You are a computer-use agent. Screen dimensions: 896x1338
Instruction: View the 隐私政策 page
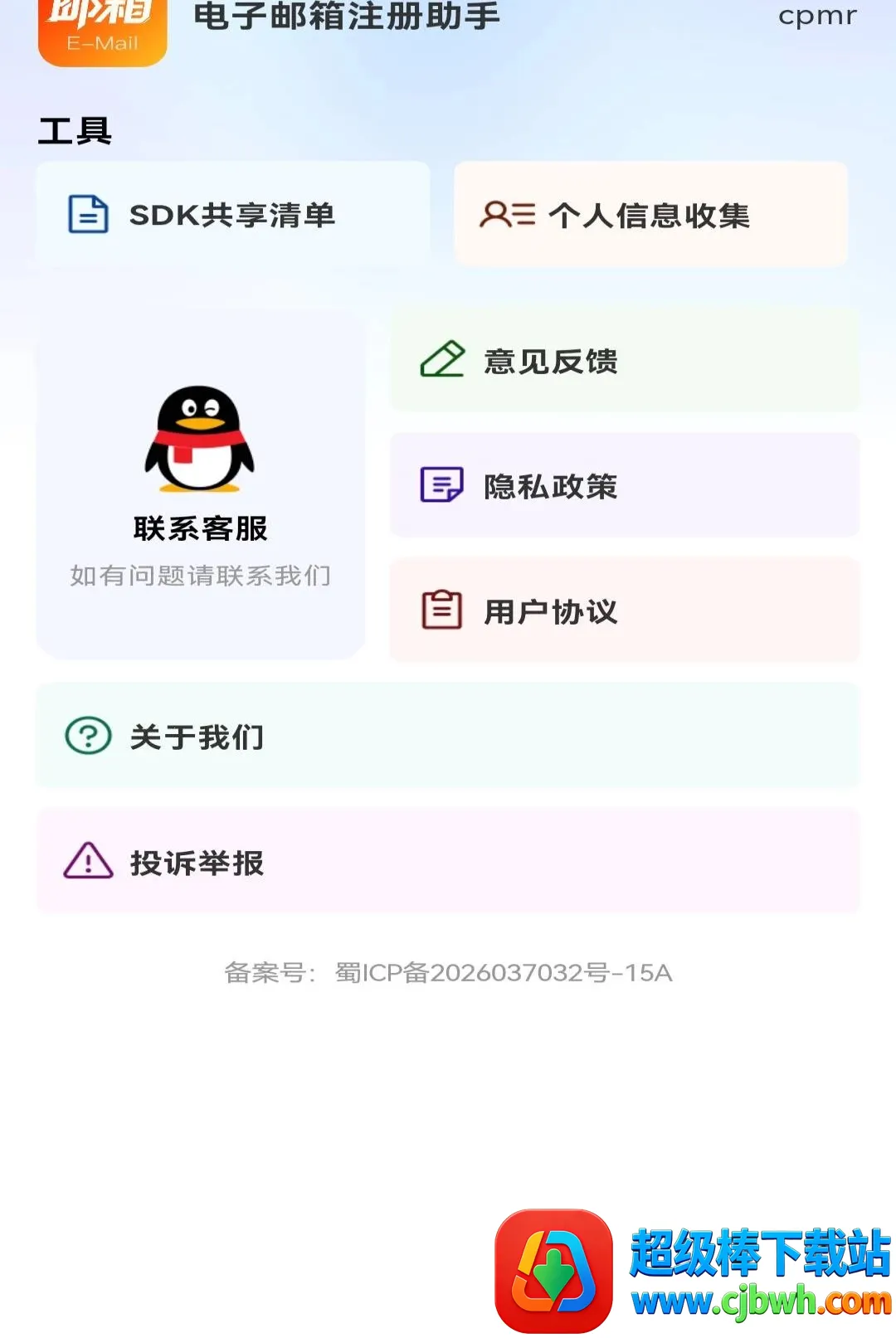(625, 485)
